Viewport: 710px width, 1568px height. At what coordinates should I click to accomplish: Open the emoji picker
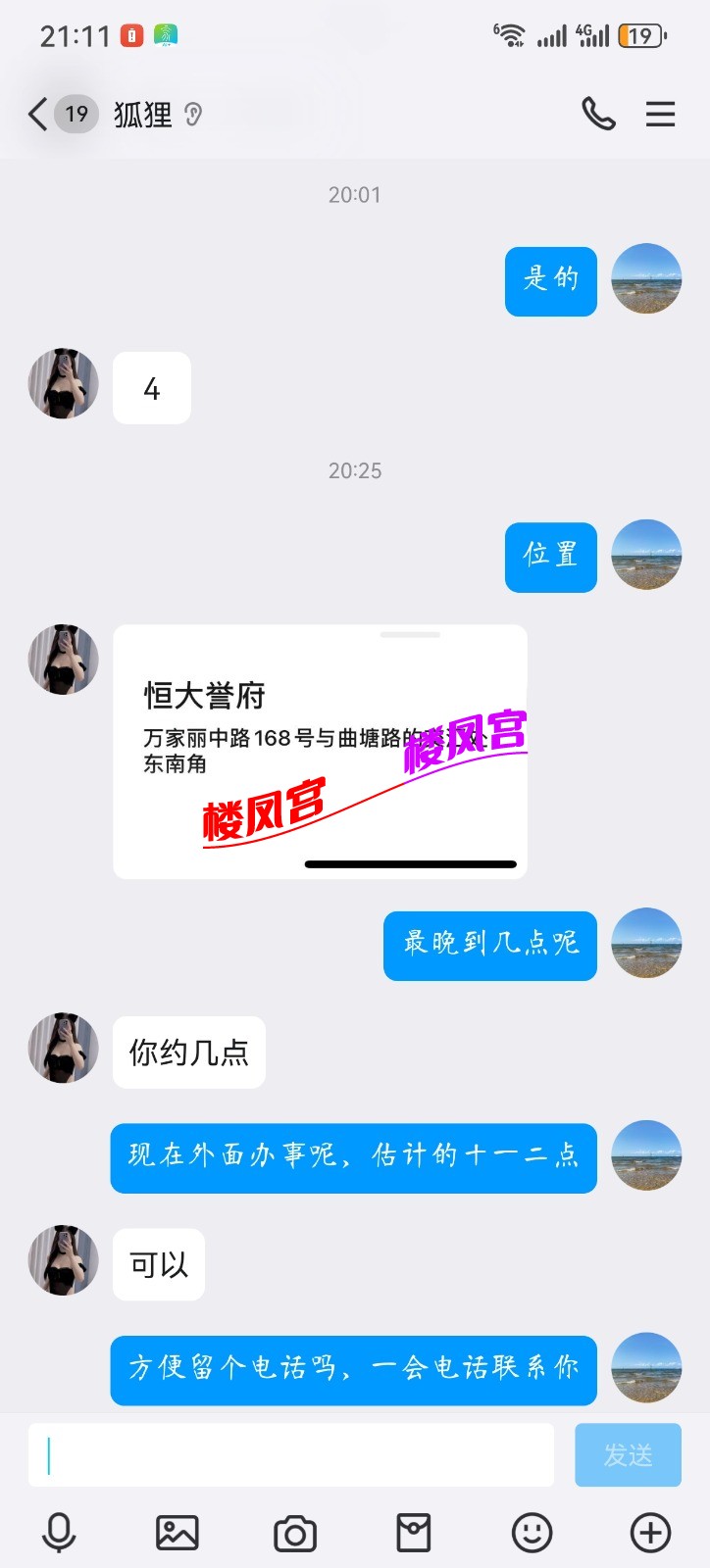pos(532,1531)
